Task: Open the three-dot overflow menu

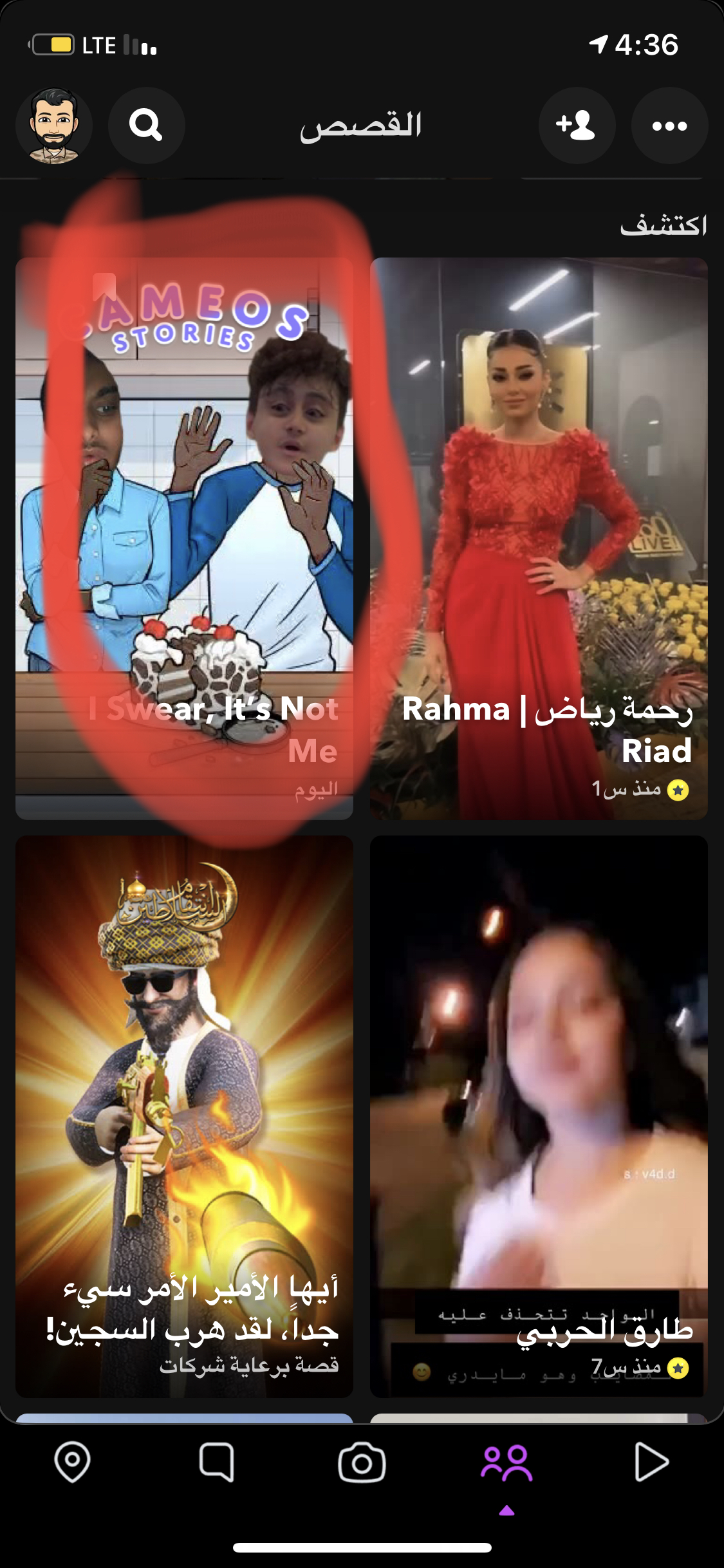Action: (x=669, y=126)
